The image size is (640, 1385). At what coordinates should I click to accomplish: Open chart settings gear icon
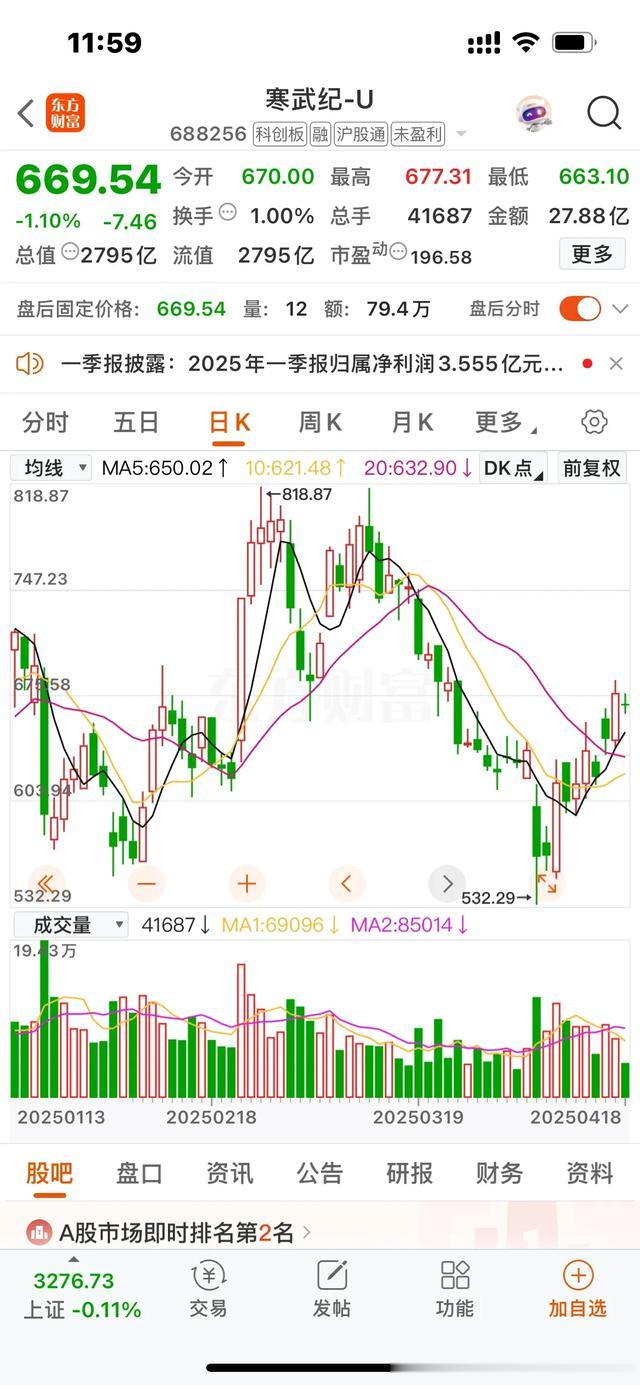[x=594, y=422]
